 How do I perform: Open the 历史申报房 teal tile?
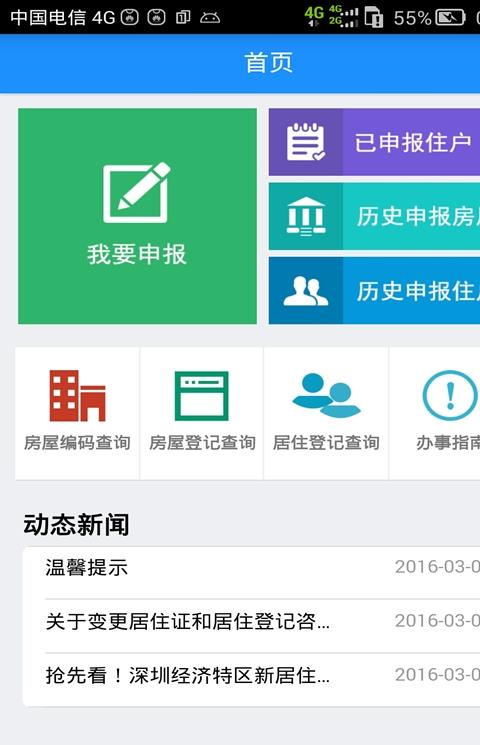pos(374,216)
